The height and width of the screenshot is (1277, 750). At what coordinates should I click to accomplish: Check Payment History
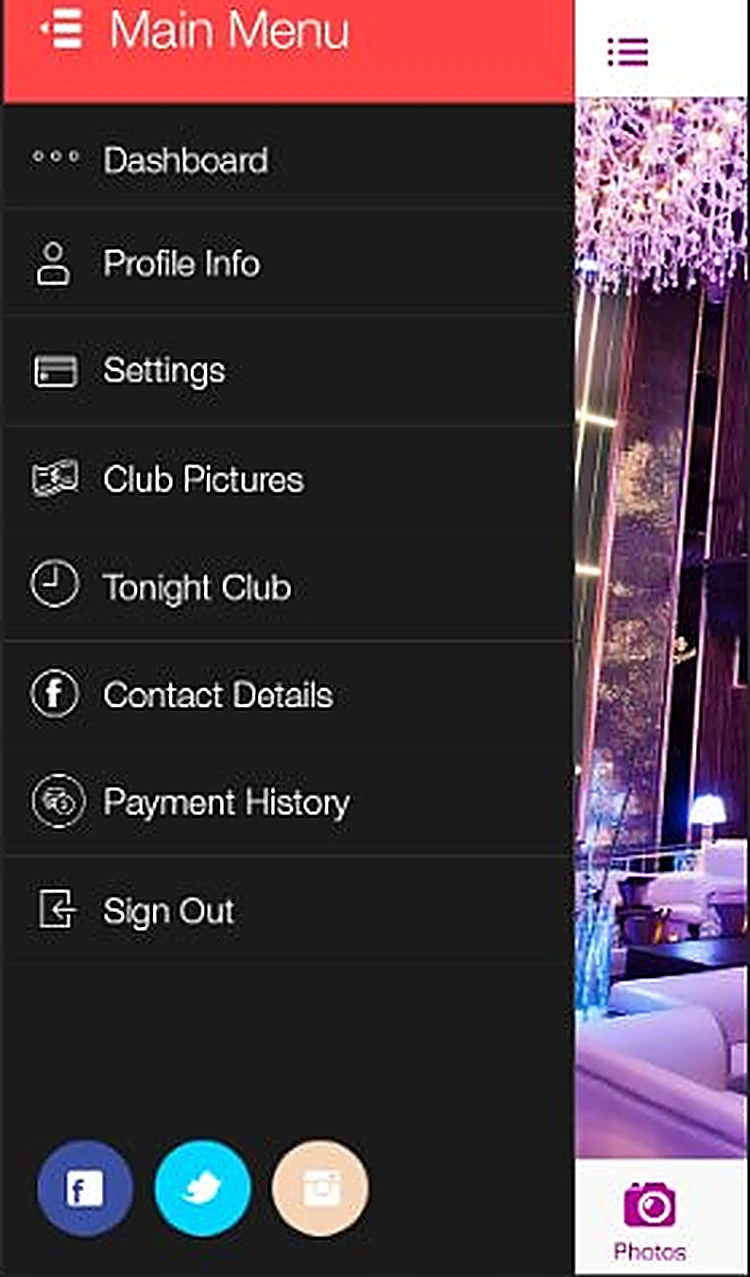(288, 801)
